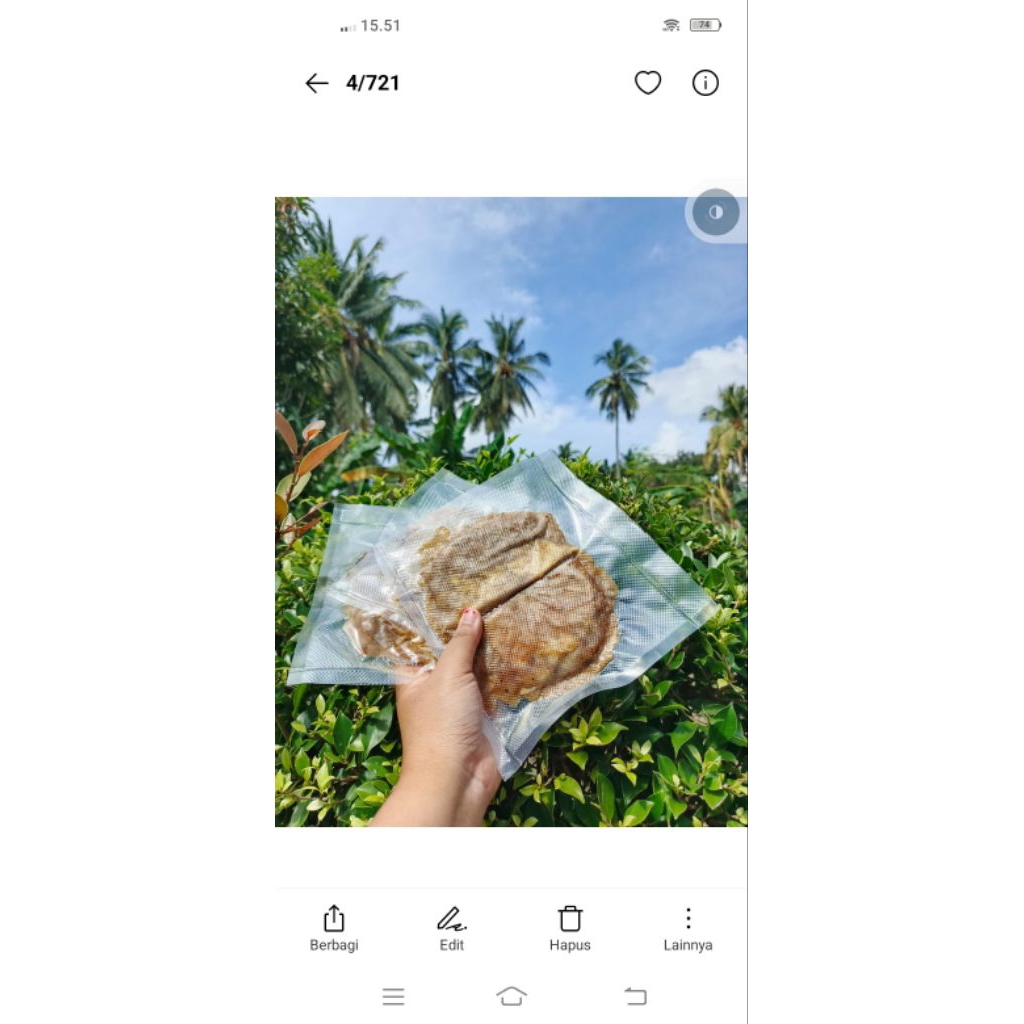Open the Lainnya more options menu
The height and width of the screenshot is (1024, 1024).
pos(688,928)
